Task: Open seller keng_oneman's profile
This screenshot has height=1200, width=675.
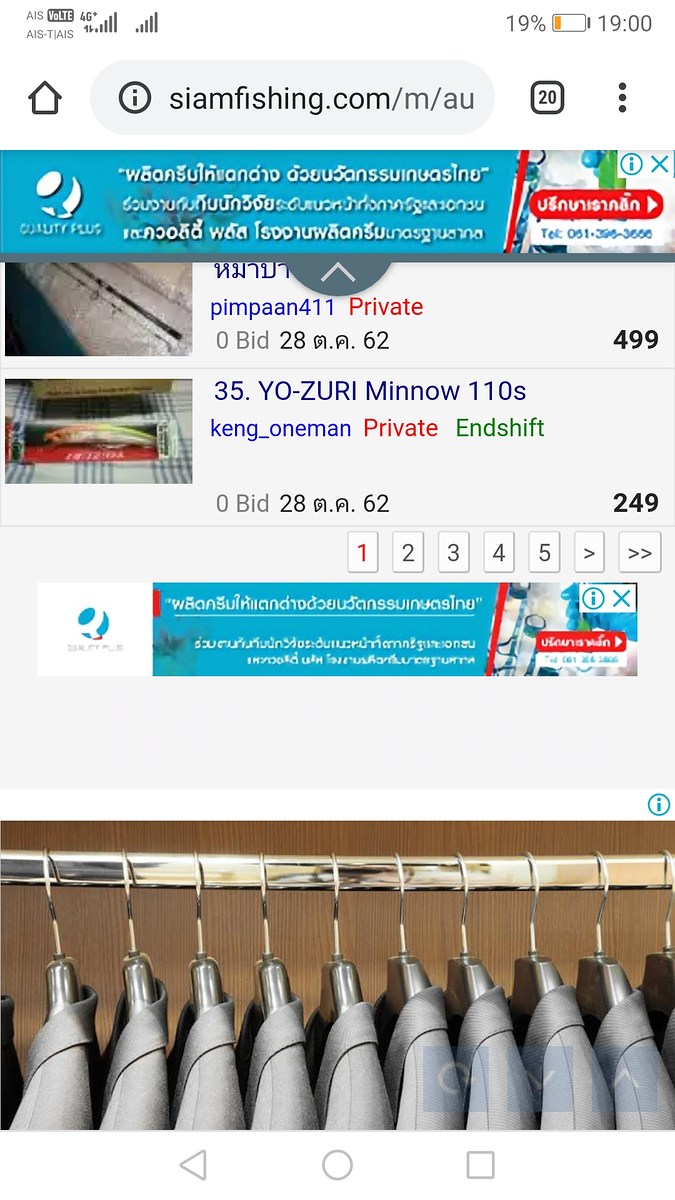Action: (x=280, y=428)
